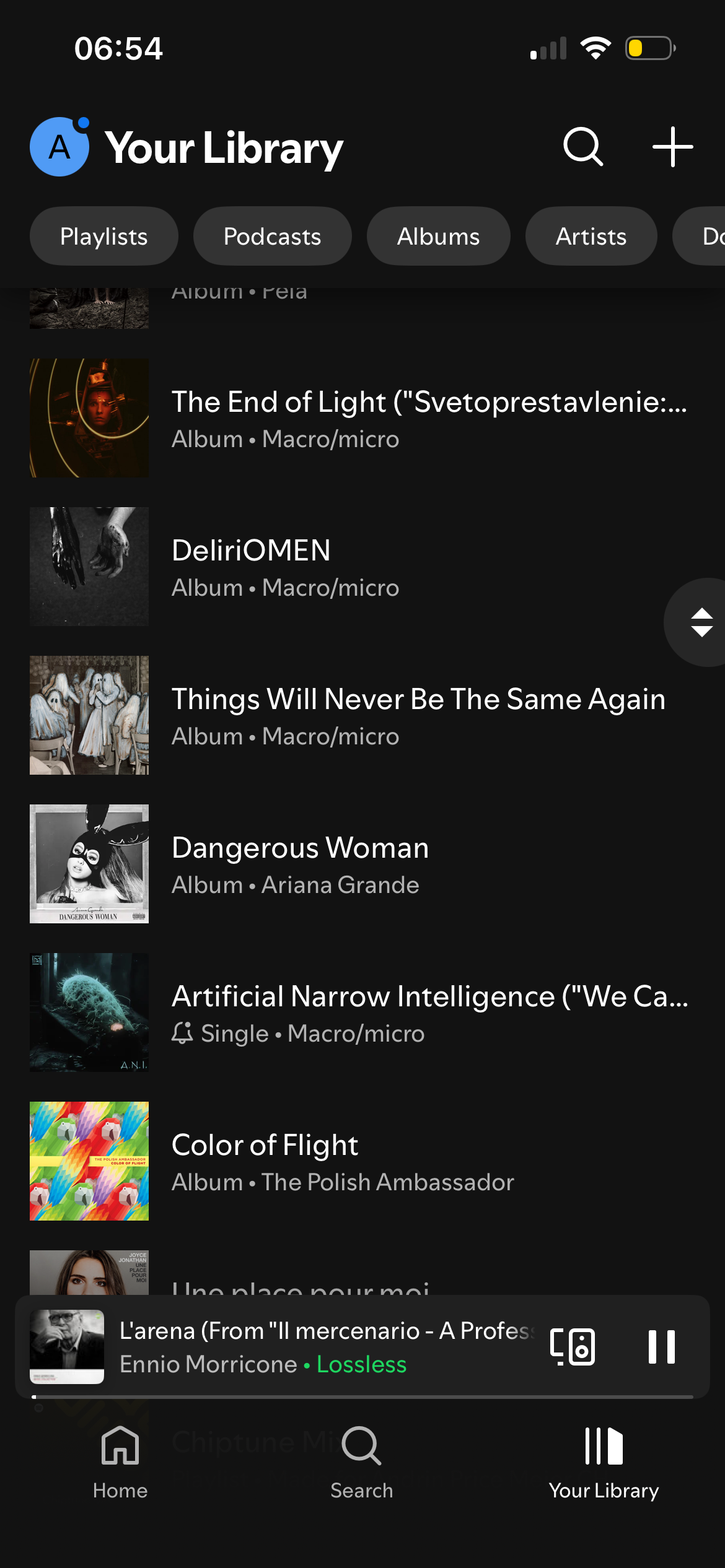The width and height of the screenshot is (725, 1568).
Task: Select the Your Library tab
Action: coord(604,1461)
